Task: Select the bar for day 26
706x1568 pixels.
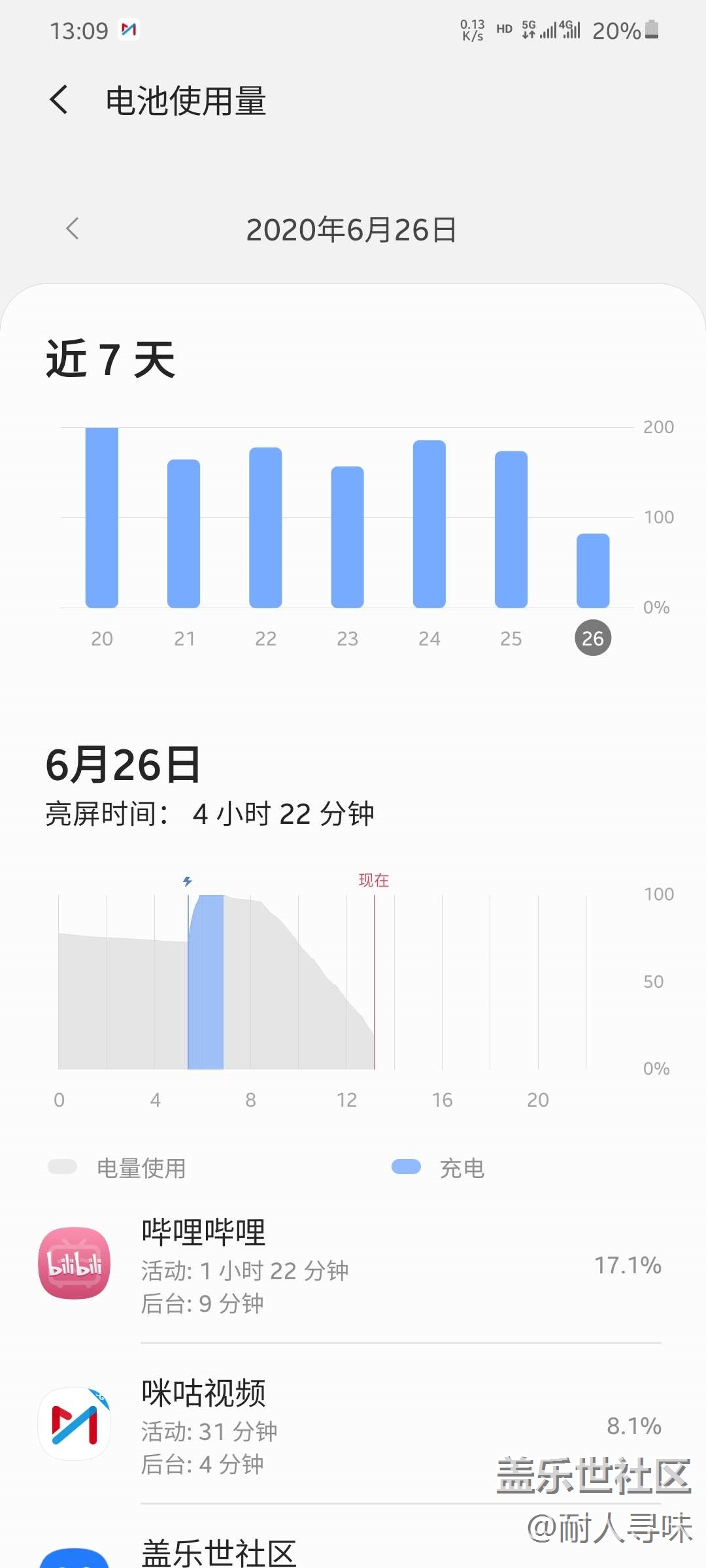Action: point(593,570)
